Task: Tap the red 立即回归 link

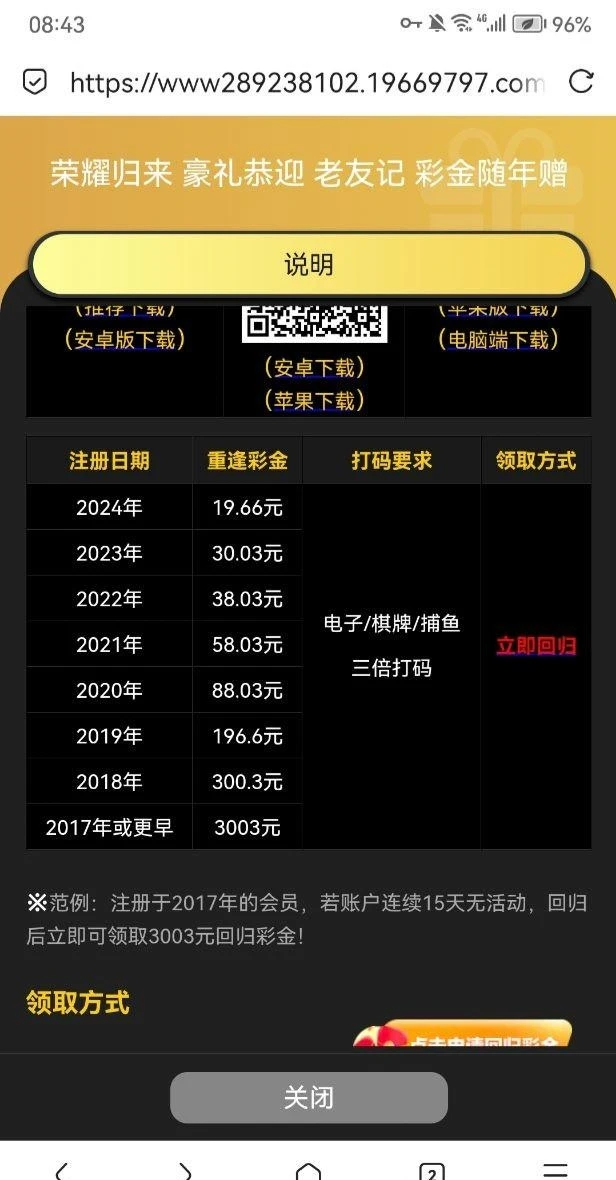Action: click(x=536, y=646)
